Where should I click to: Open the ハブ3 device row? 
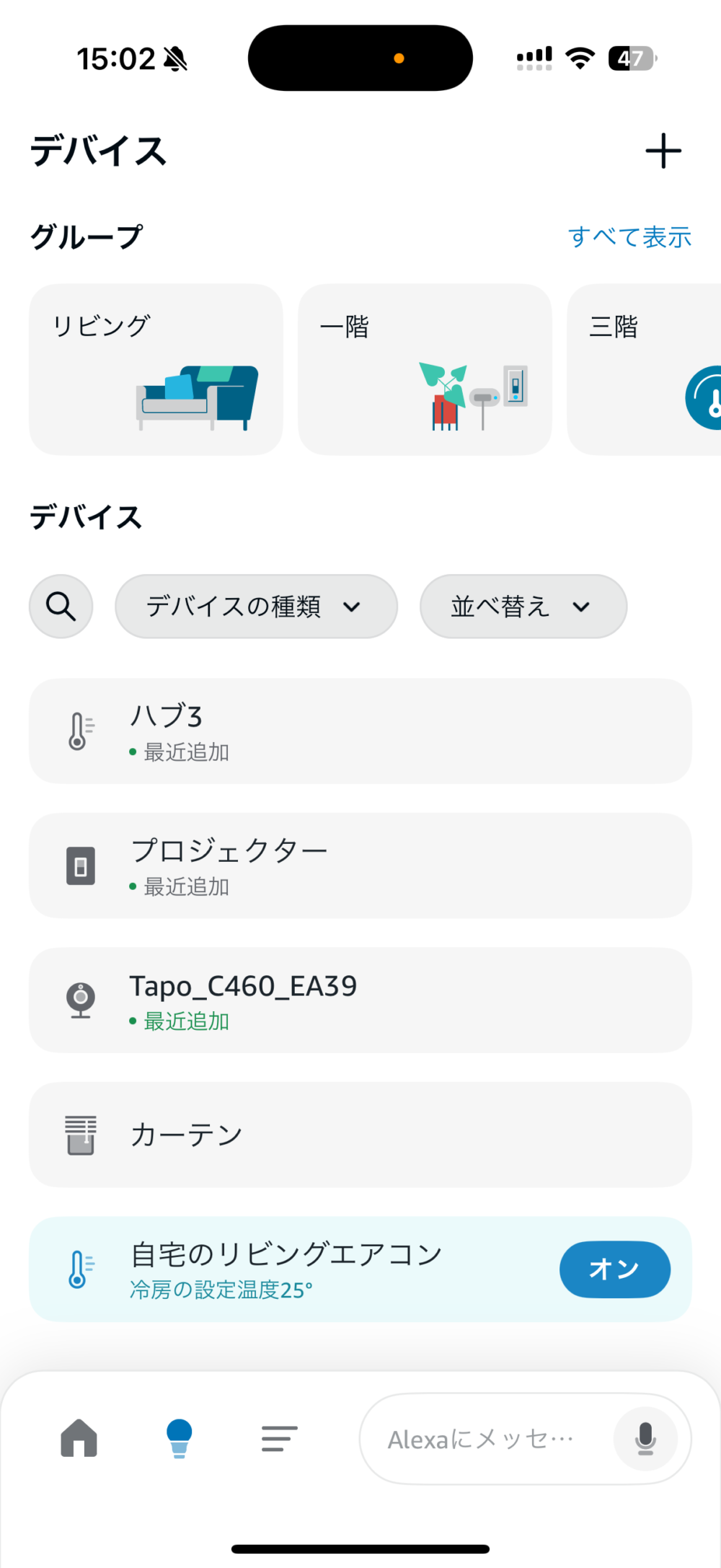pos(360,731)
